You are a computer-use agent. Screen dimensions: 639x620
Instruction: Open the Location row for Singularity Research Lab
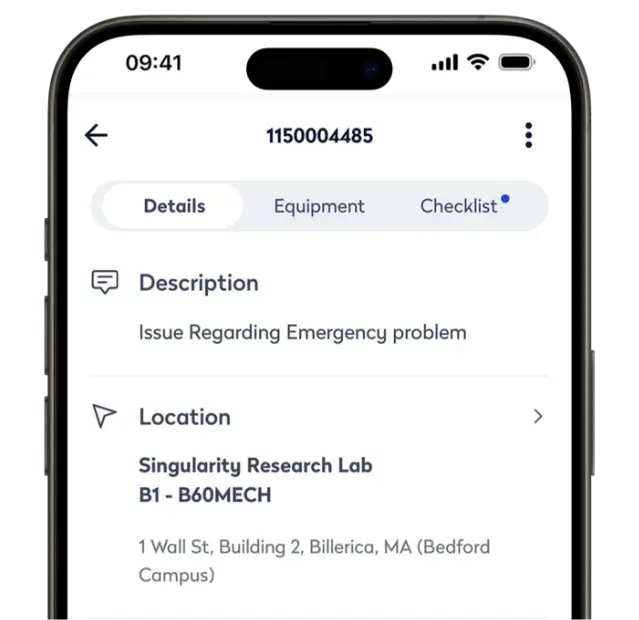click(x=537, y=416)
